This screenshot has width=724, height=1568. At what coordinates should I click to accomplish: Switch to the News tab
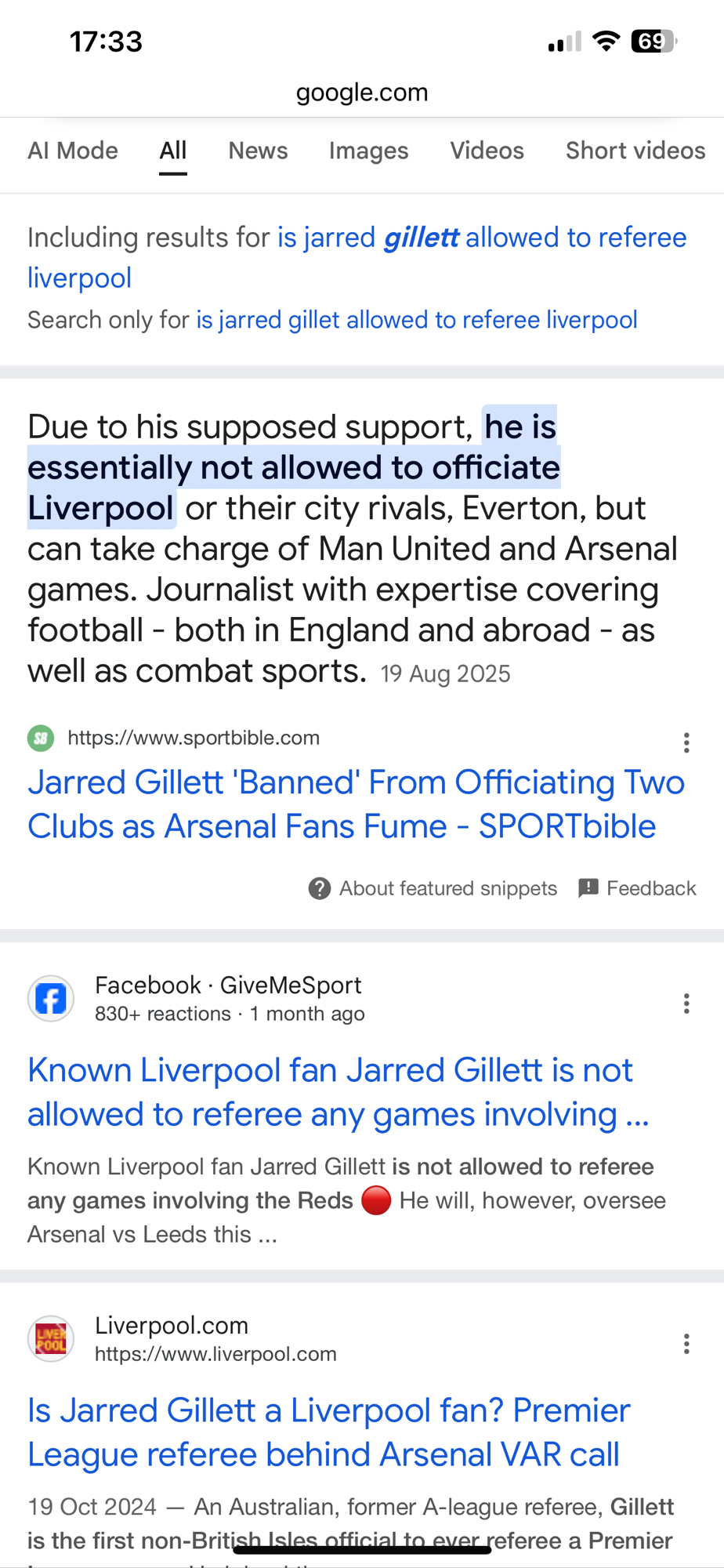click(x=258, y=151)
